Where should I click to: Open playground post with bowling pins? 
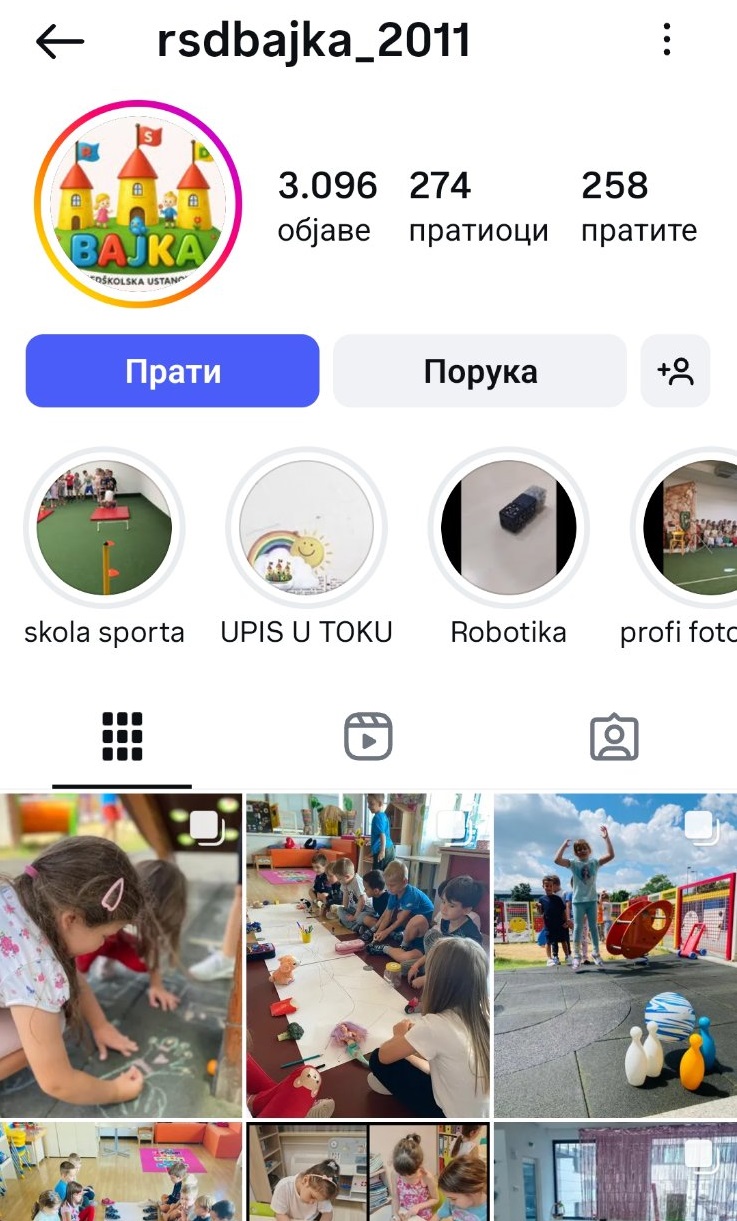[615, 955]
